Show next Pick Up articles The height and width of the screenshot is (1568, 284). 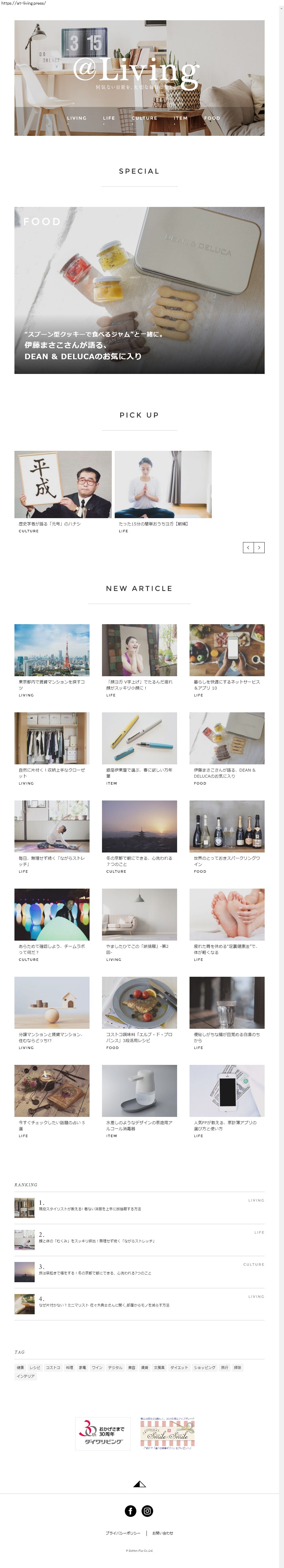[x=259, y=548]
